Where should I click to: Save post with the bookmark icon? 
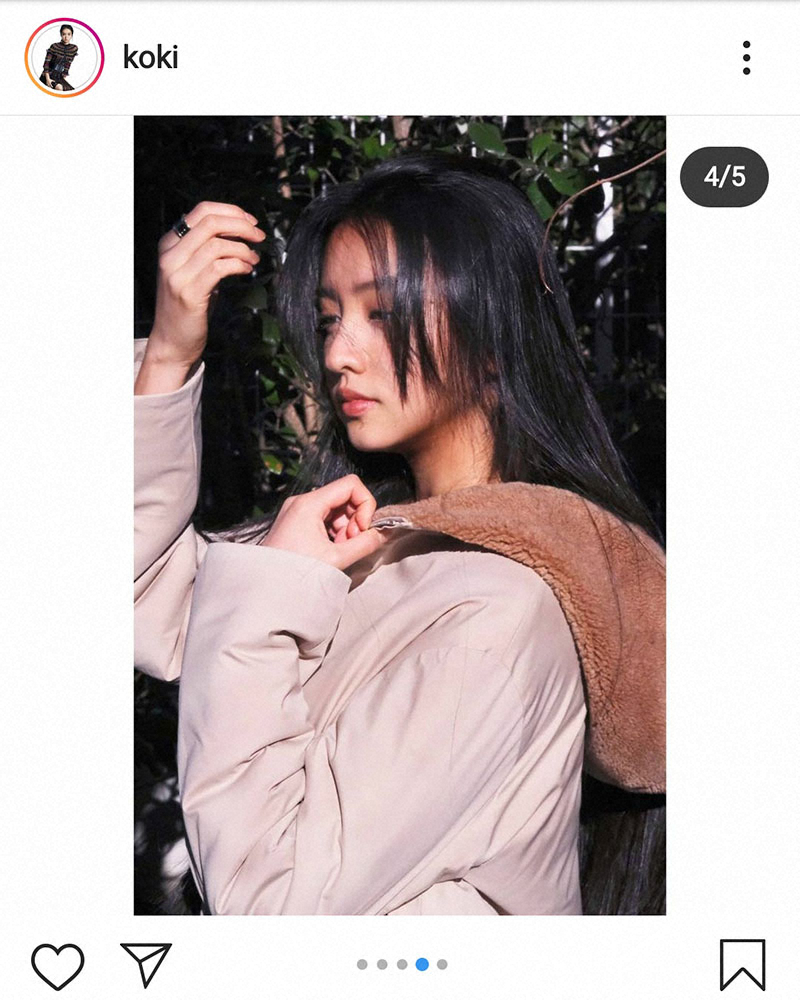pyautogui.click(x=742, y=965)
